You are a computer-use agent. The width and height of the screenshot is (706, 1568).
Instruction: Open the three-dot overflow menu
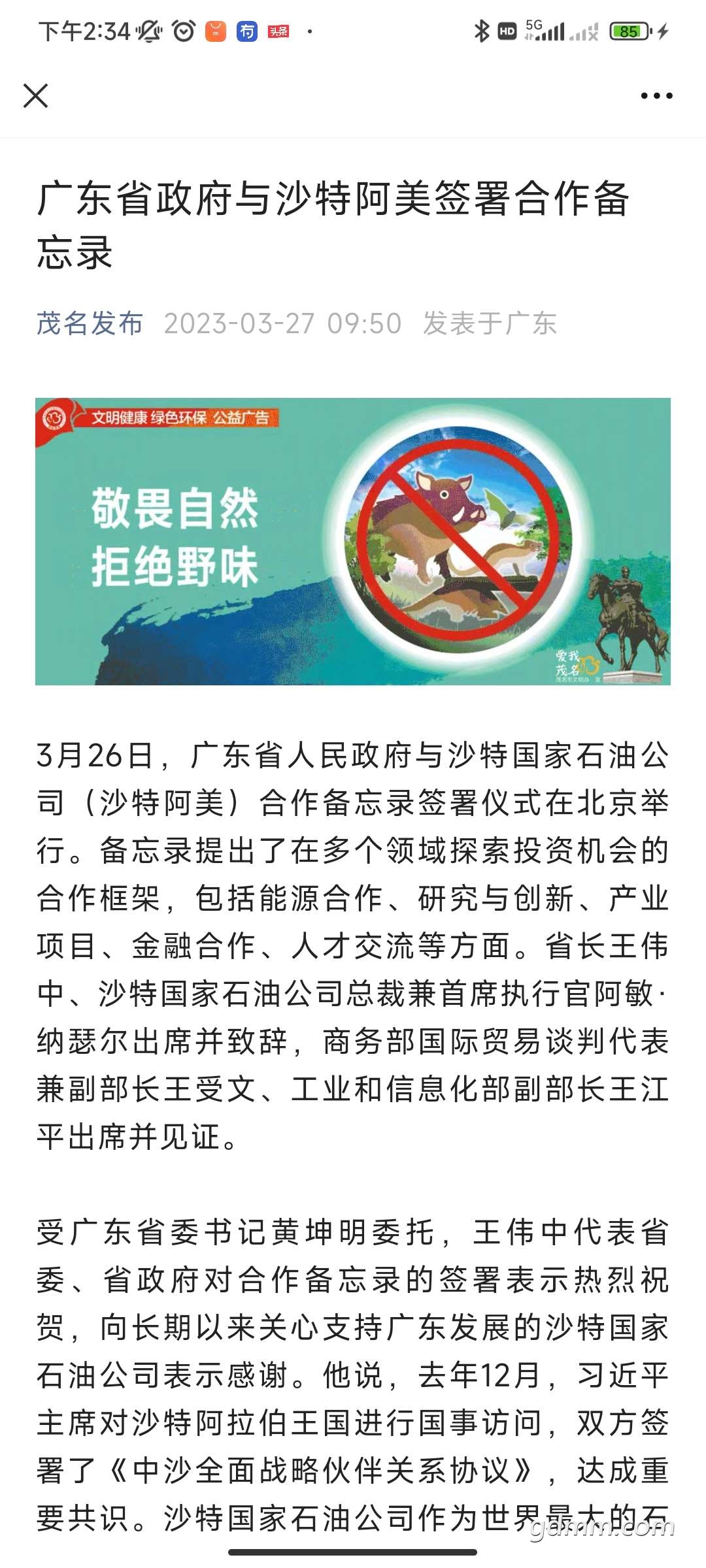pos(656,96)
